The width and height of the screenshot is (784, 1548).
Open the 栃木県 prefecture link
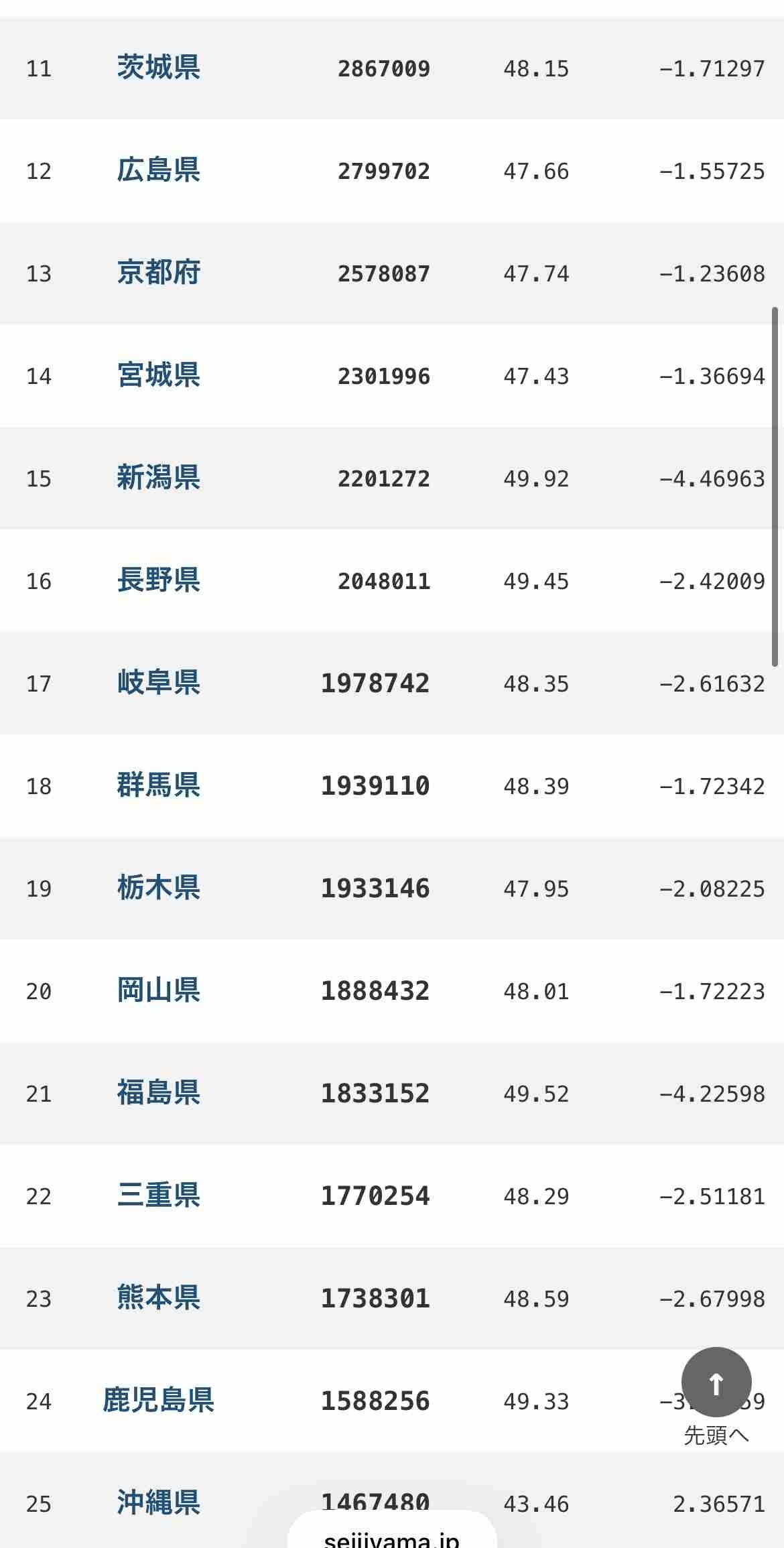158,888
